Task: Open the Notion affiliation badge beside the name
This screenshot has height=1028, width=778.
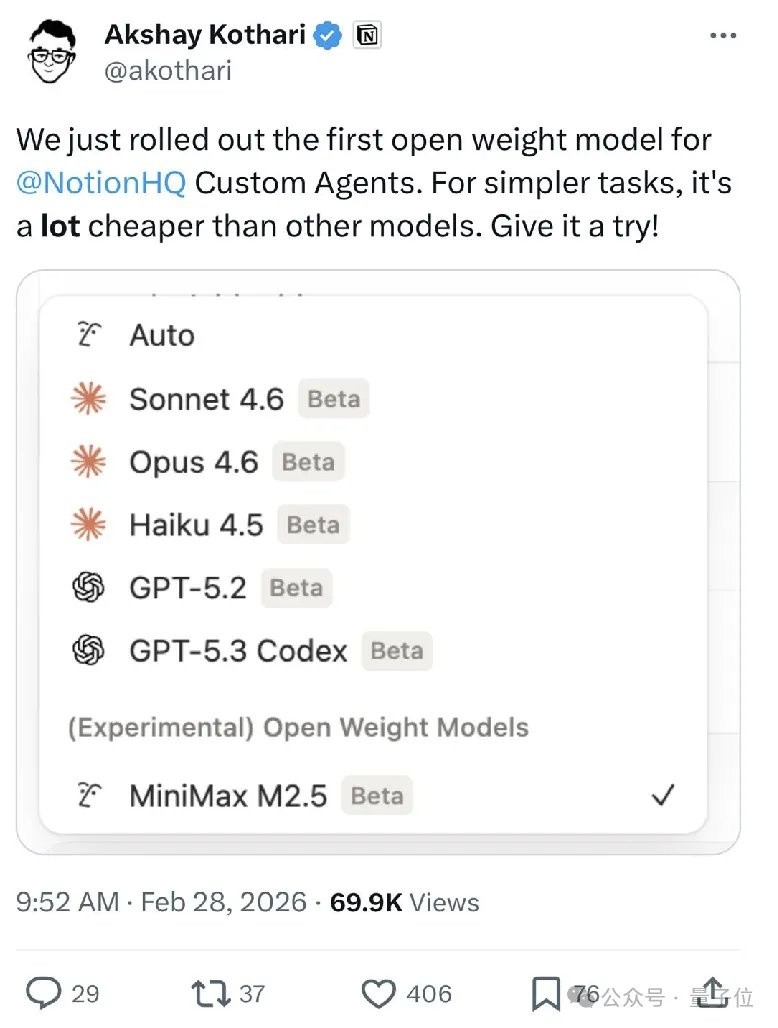Action: coord(368,36)
